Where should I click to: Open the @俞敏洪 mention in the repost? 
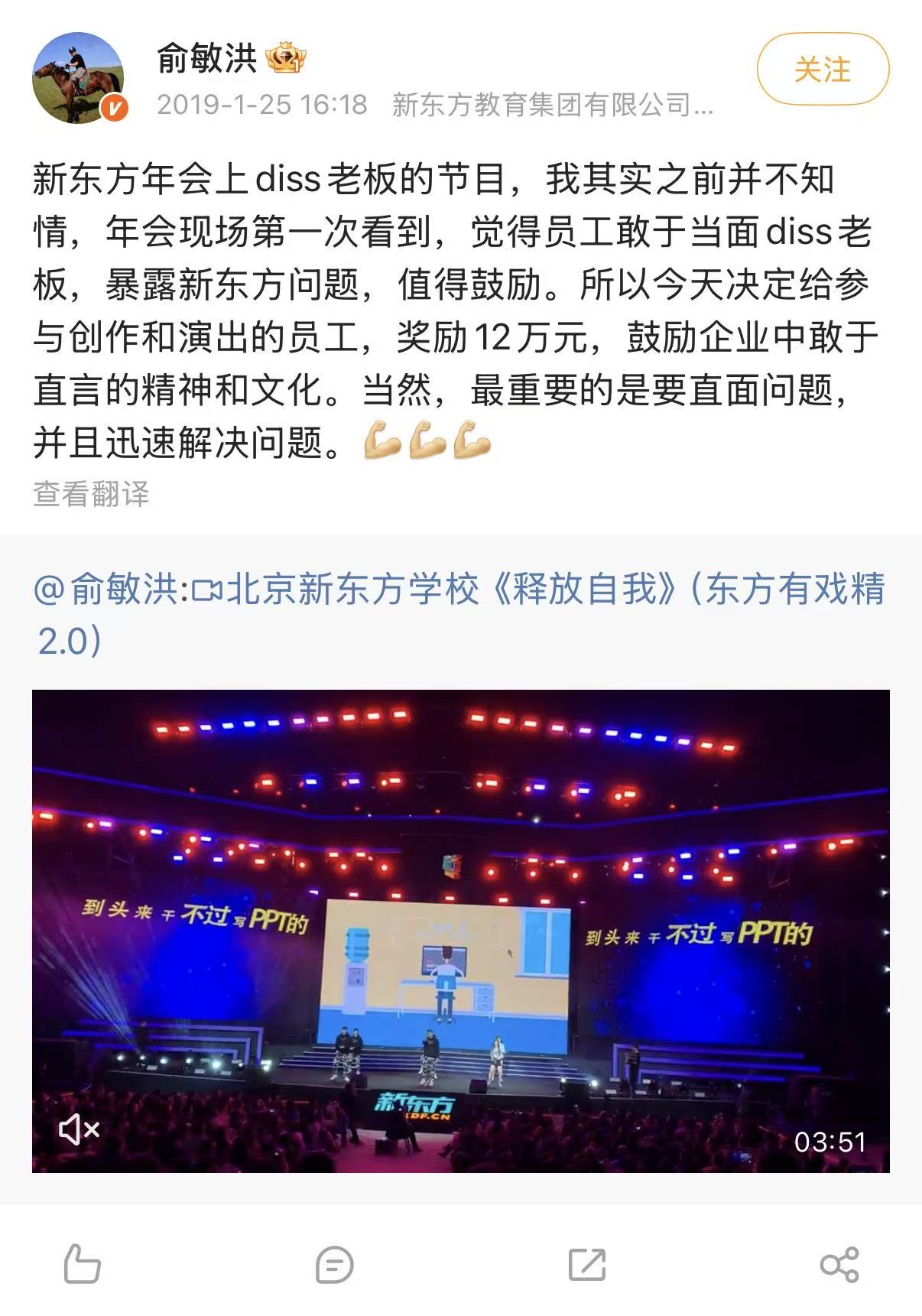coord(106,590)
